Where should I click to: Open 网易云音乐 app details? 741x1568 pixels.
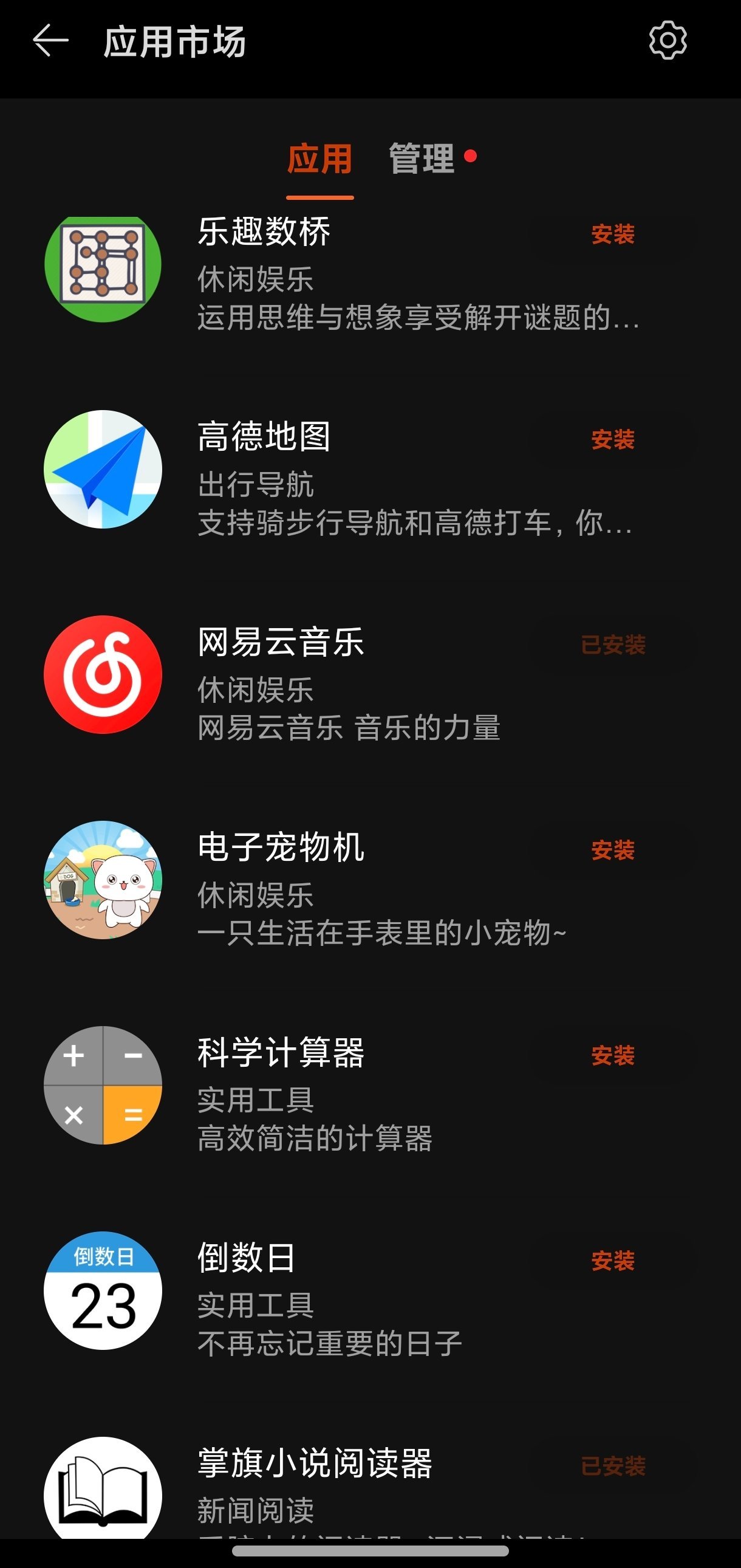(x=281, y=643)
